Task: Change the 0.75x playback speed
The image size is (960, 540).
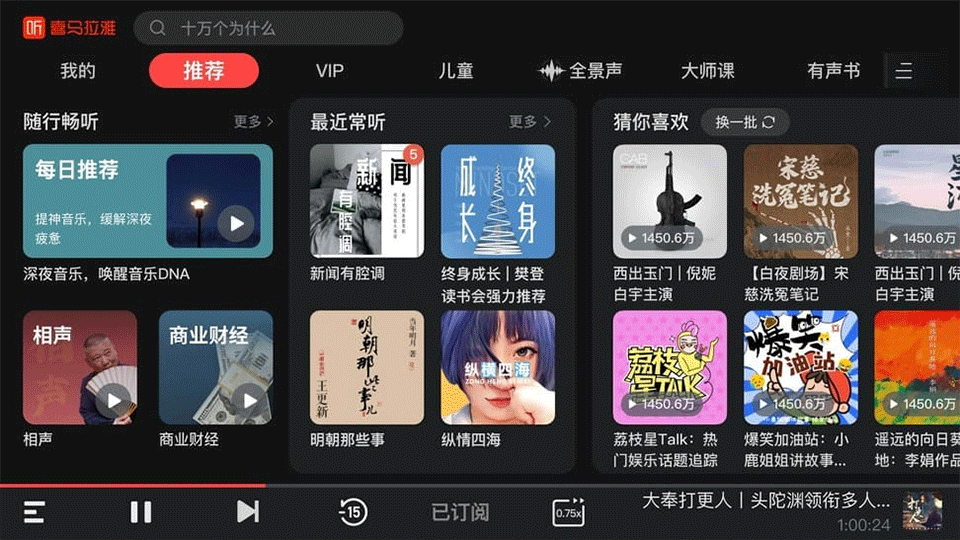Action: (x=568, y=512)
